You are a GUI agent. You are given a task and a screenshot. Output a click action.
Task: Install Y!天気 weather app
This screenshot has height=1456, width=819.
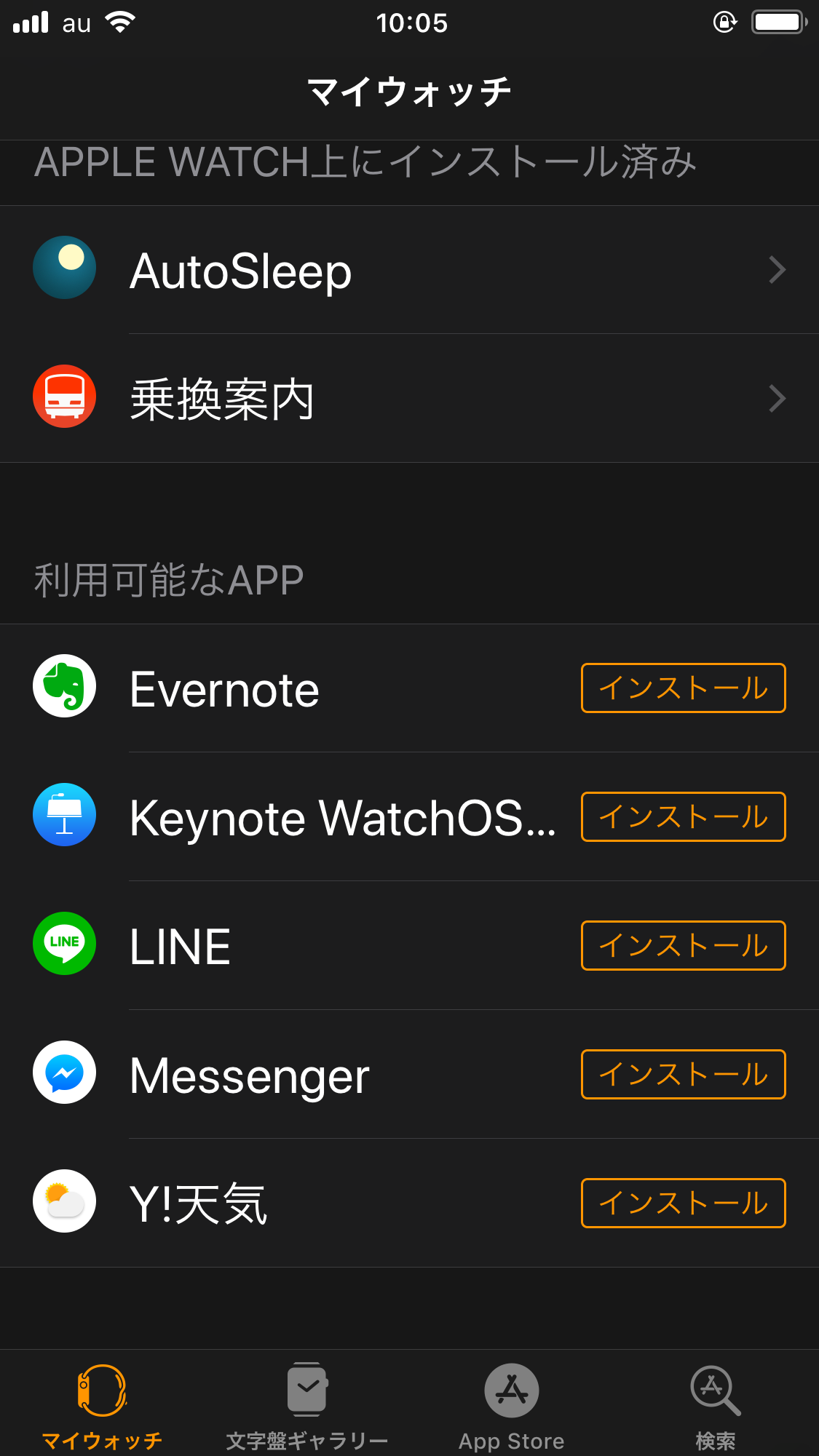(683, 1204)
